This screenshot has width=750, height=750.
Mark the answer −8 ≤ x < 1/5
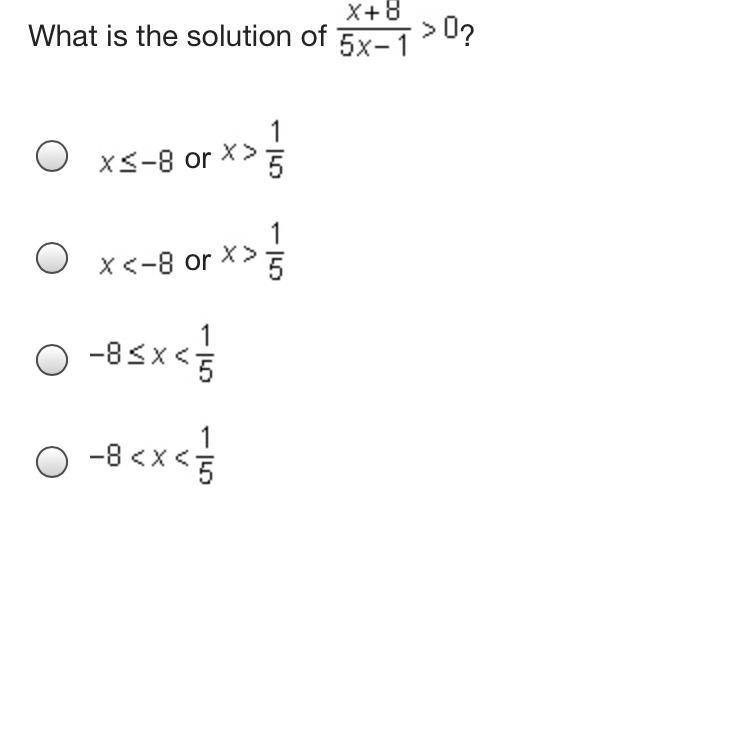pyautogui.click(x=52, y=359)
